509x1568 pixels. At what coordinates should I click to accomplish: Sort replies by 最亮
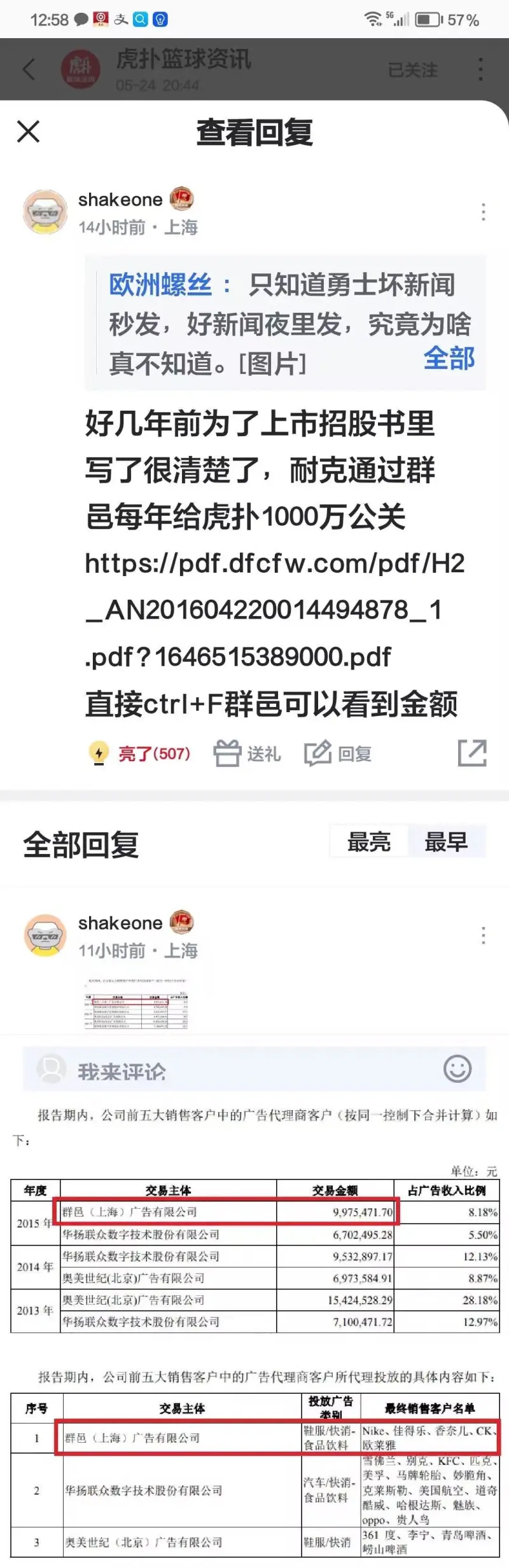pos(368,842)
